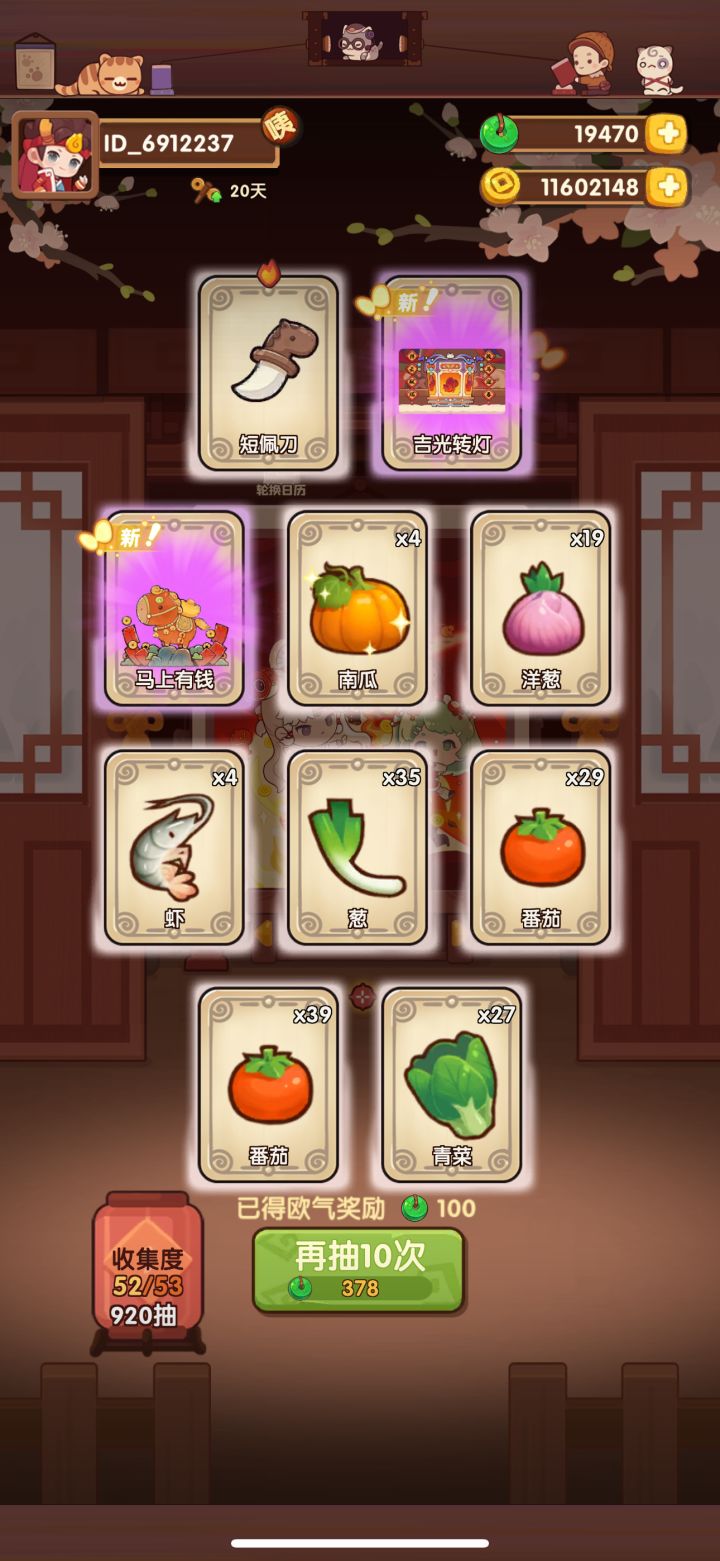Tap the plus icon beside the jade currency

664,131
